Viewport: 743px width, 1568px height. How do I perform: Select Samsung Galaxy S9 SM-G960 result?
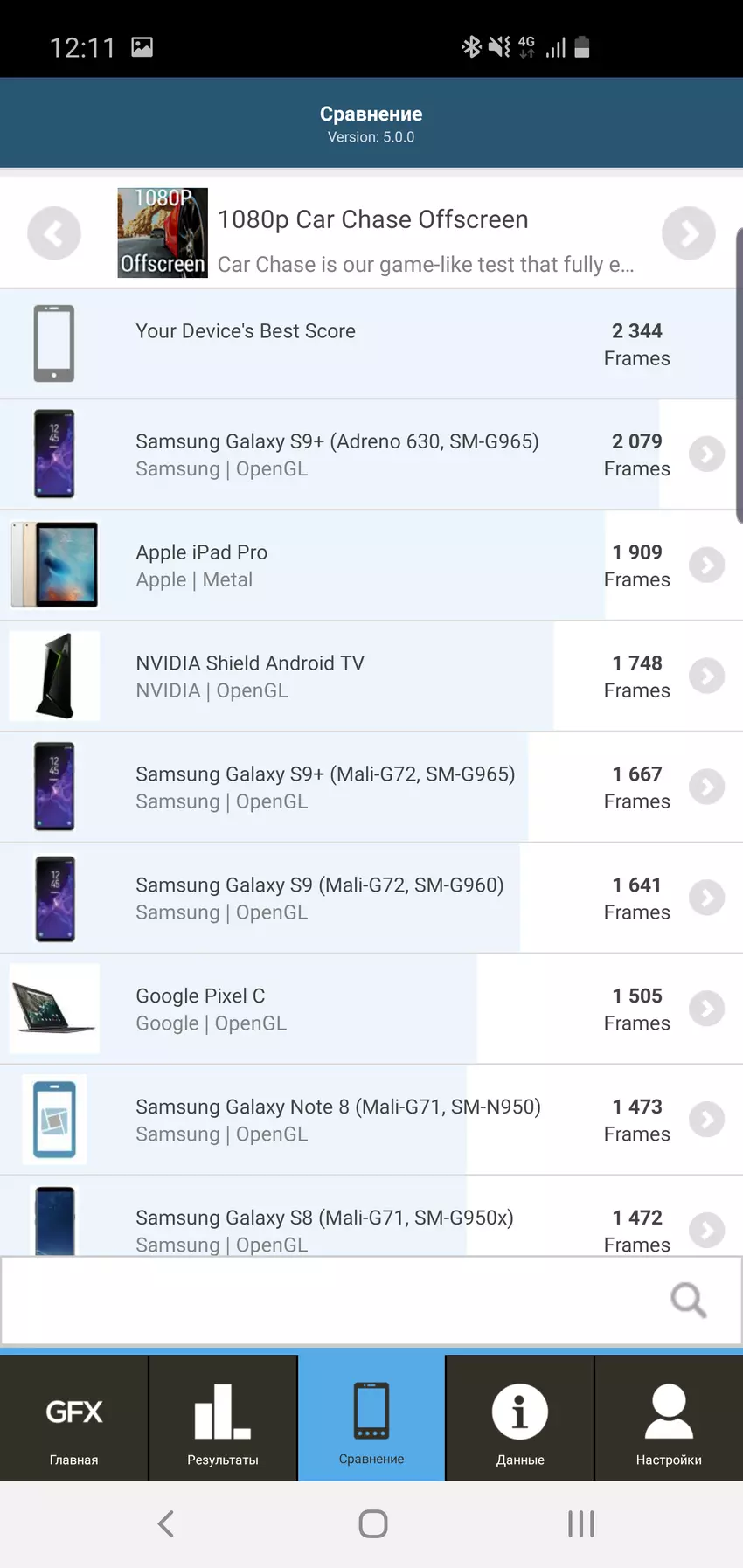[706, 898]
